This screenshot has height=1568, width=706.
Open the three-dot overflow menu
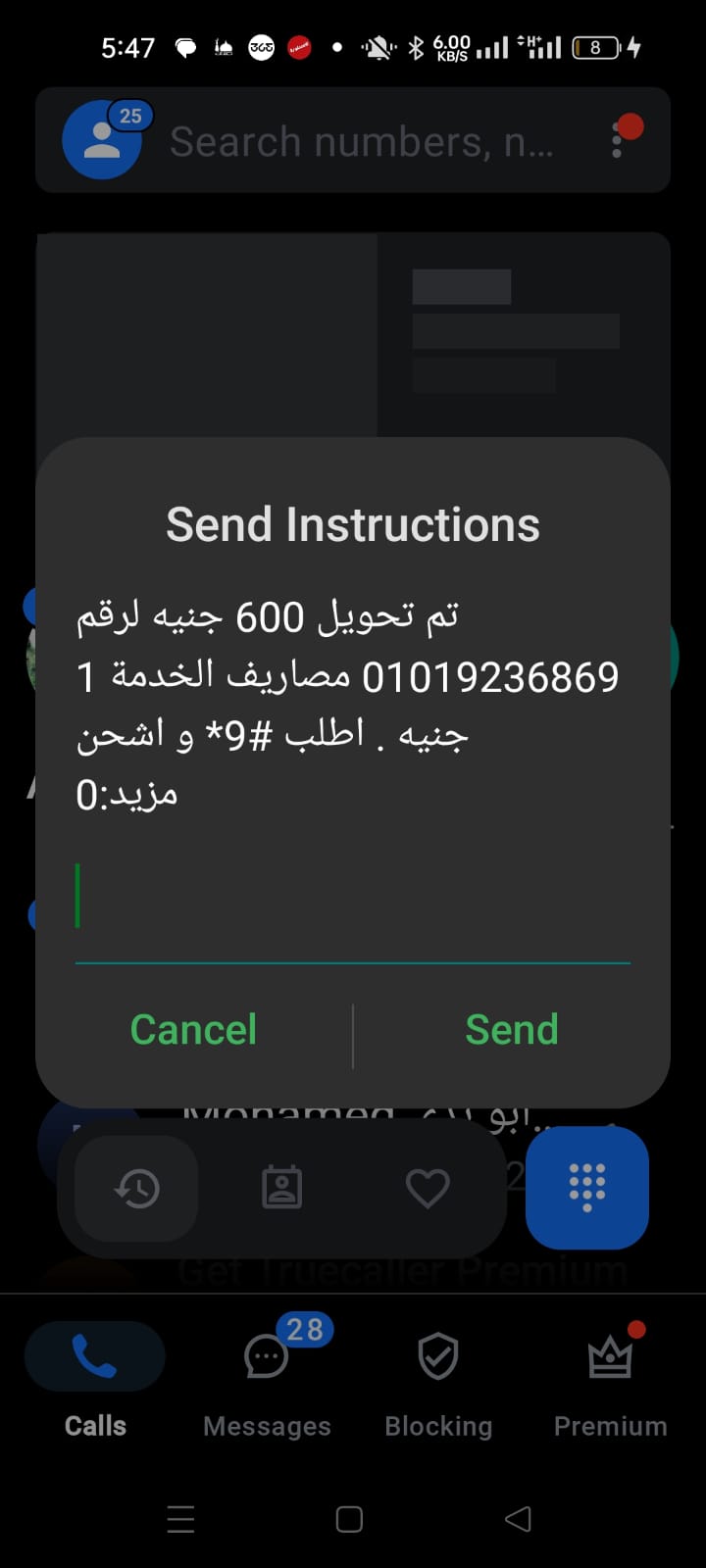point(617,142)
